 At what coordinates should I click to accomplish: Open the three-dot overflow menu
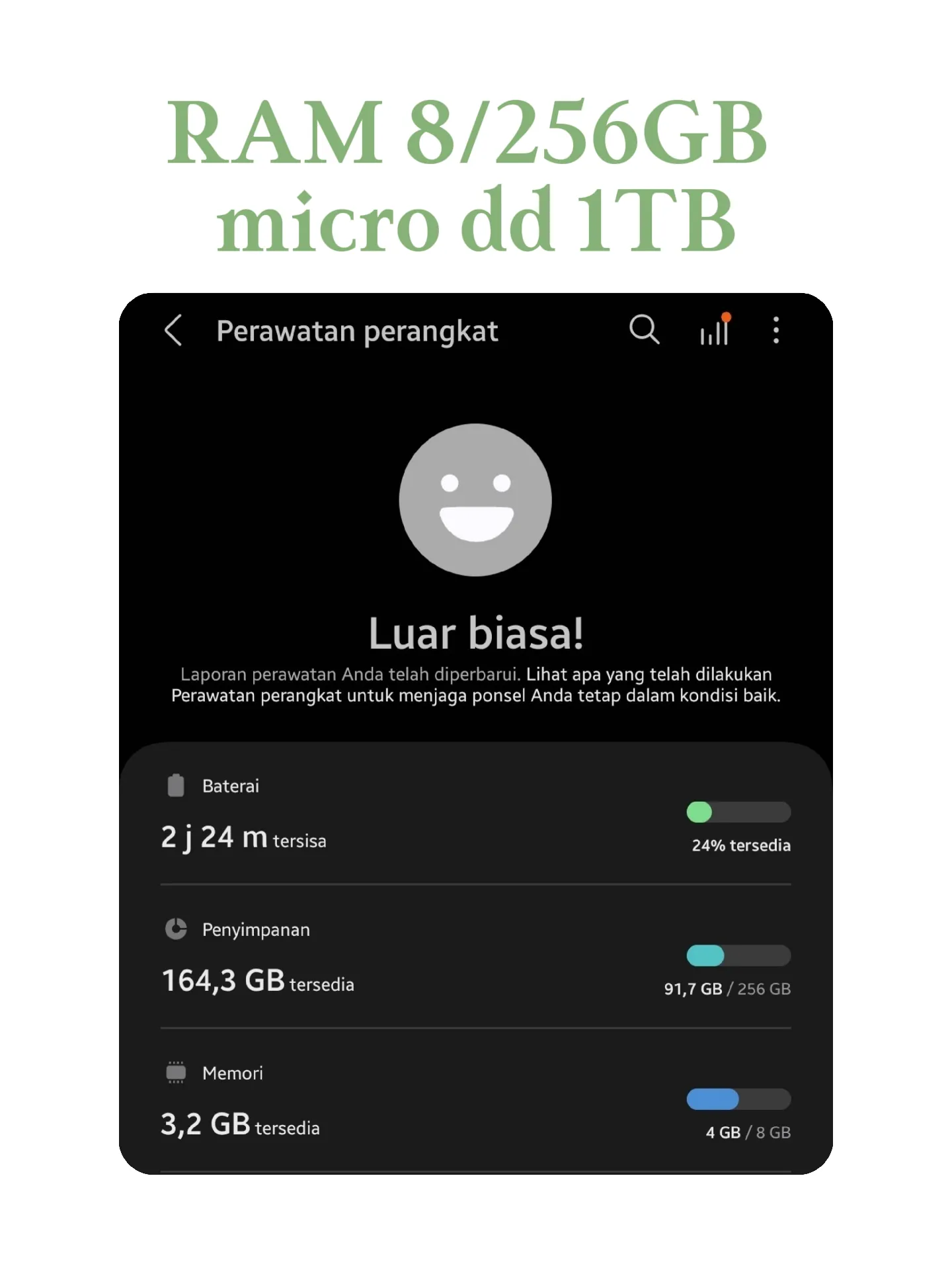tap(775, 331)
